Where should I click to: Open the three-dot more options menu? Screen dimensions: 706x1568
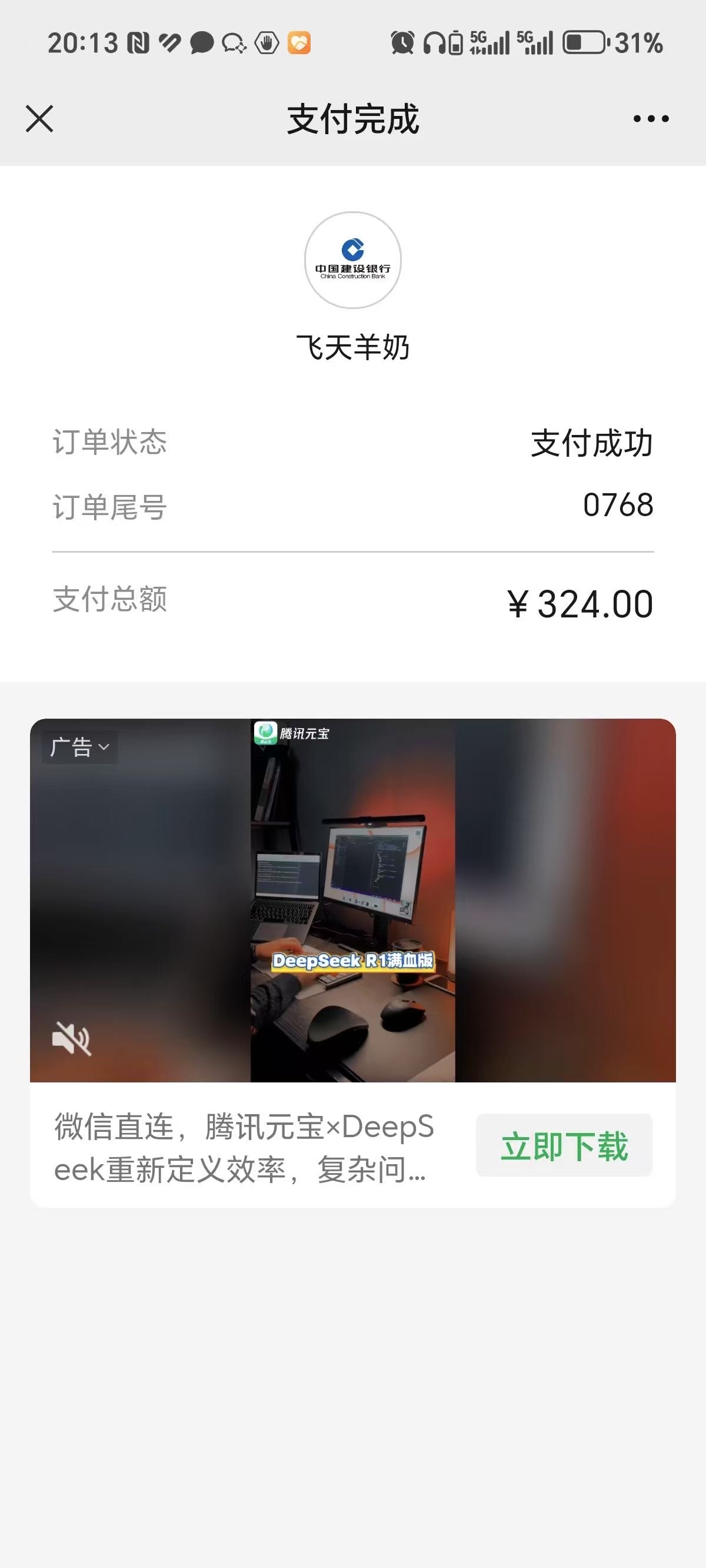651,119
